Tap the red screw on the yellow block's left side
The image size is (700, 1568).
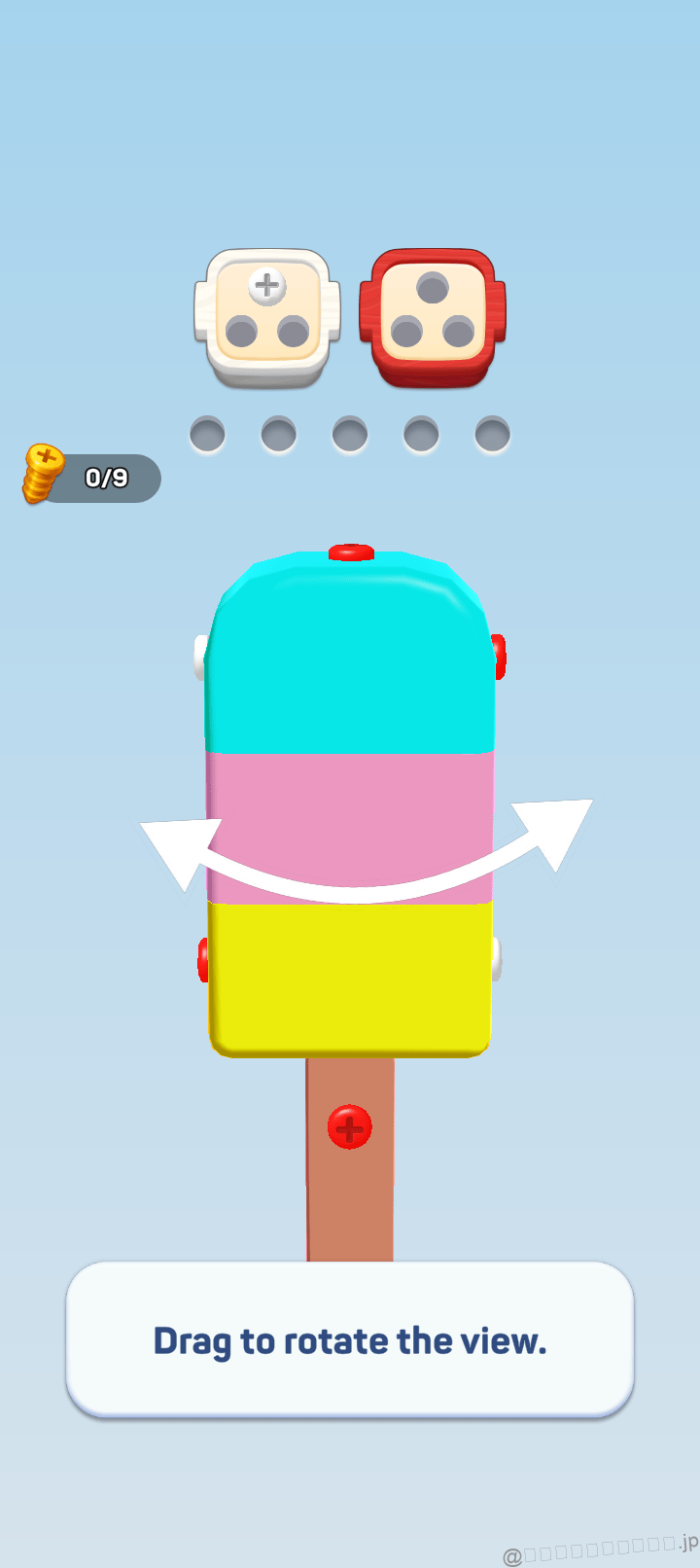pos(203,960)
